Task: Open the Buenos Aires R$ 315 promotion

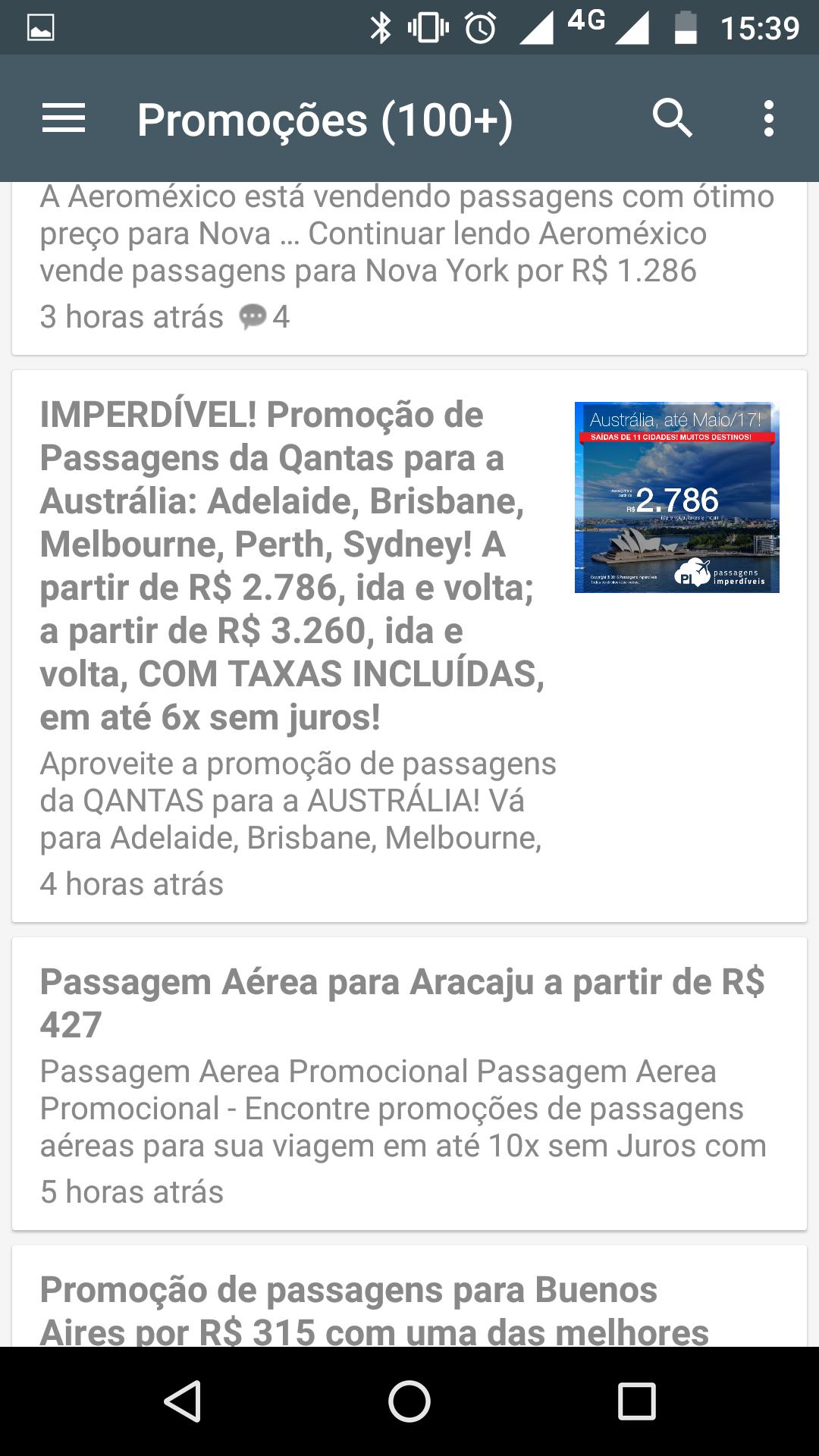Action: [x=349, y=1304]
